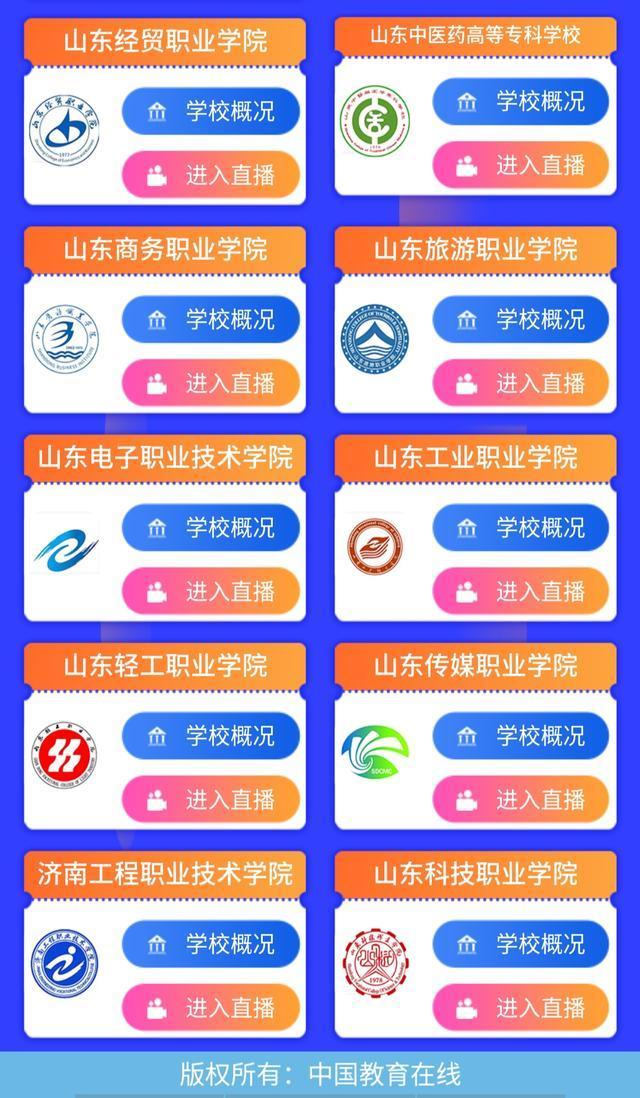View 学校概况 of 山东中医药高等专科学校
640x1098 pixels.
[x=521, y=102]
